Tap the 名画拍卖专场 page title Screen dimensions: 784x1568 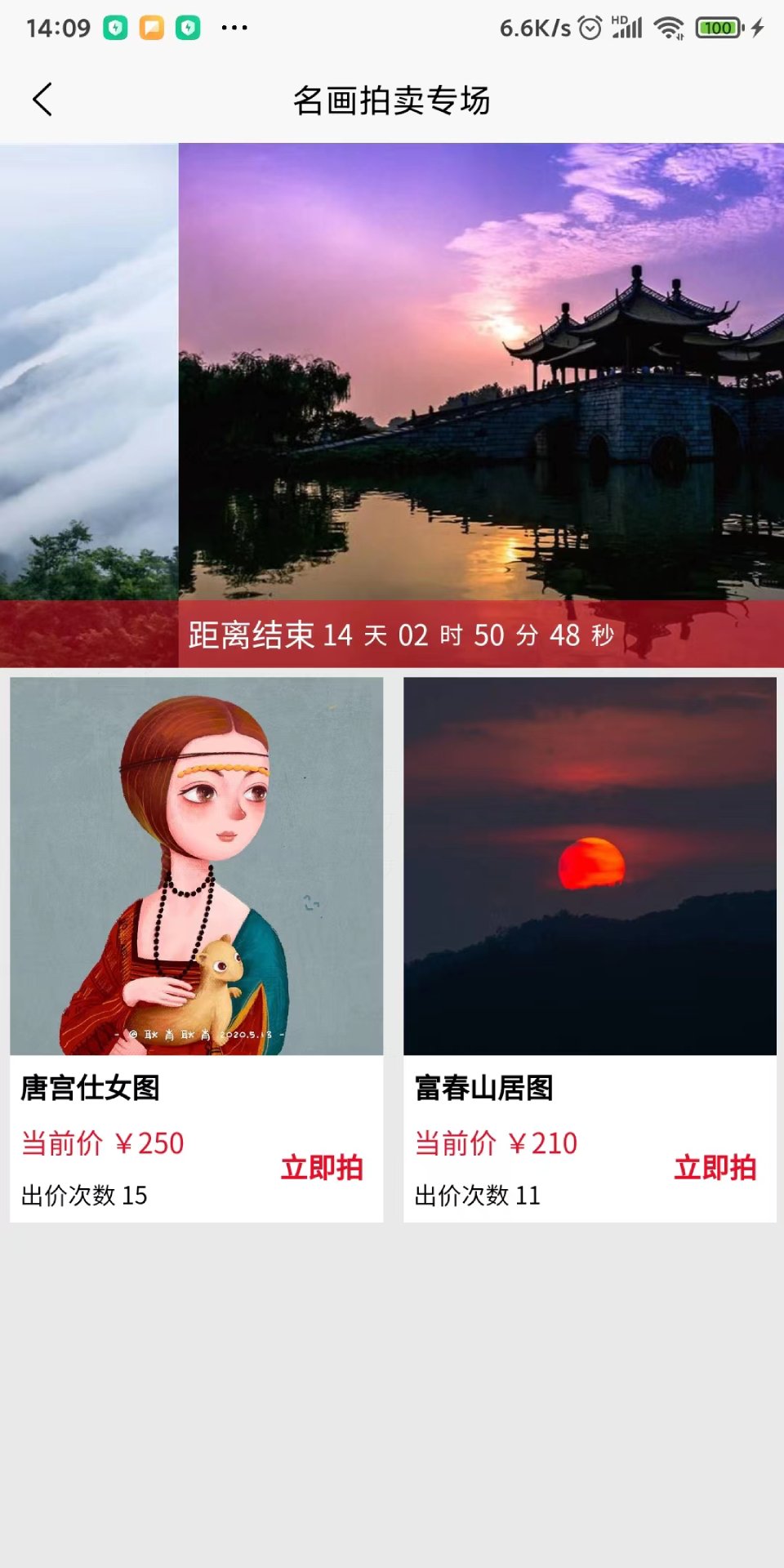(x=392, y=100)
